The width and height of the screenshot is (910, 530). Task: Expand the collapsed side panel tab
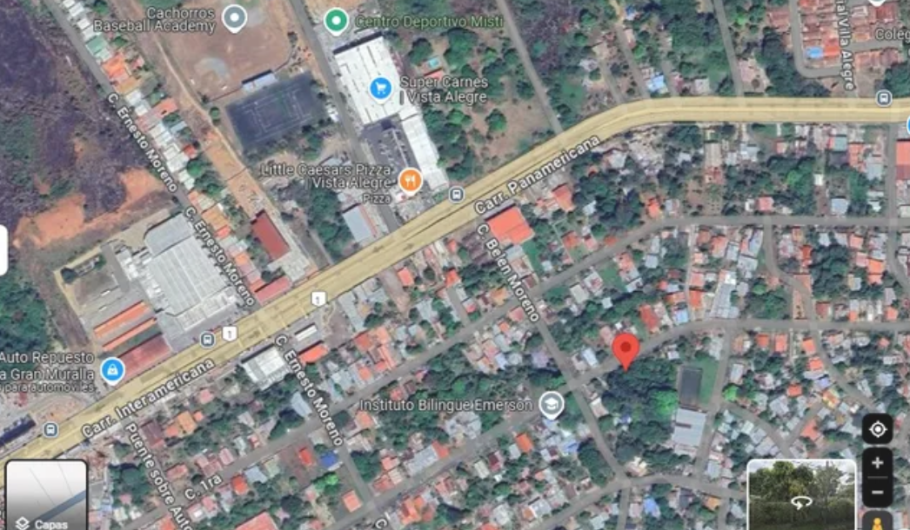(4, 250)
